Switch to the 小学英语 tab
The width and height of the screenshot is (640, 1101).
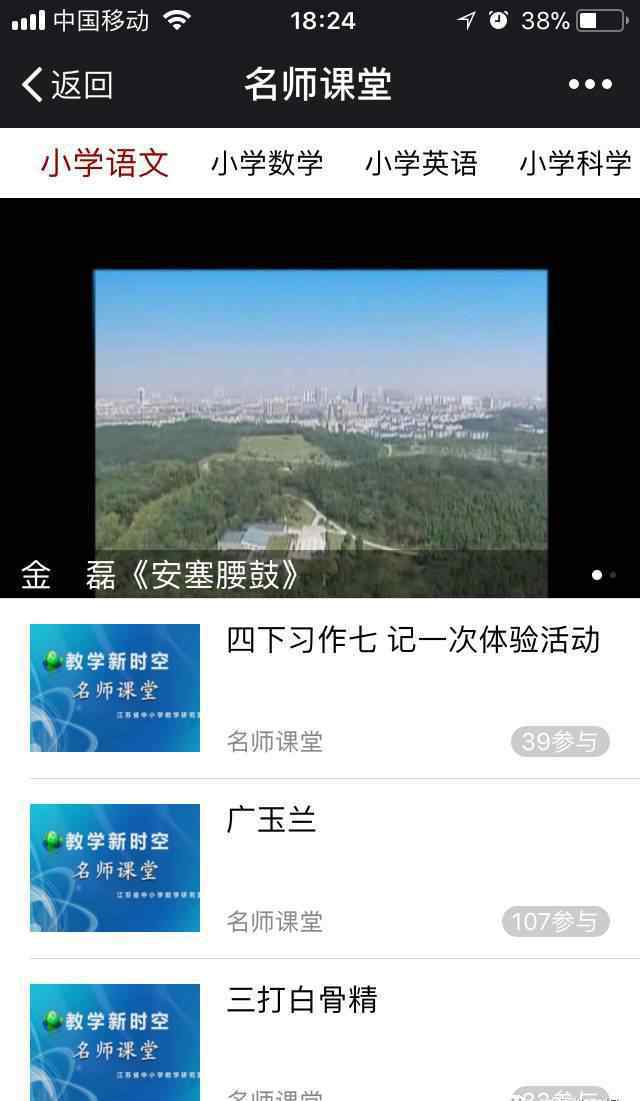coord(421,163)
